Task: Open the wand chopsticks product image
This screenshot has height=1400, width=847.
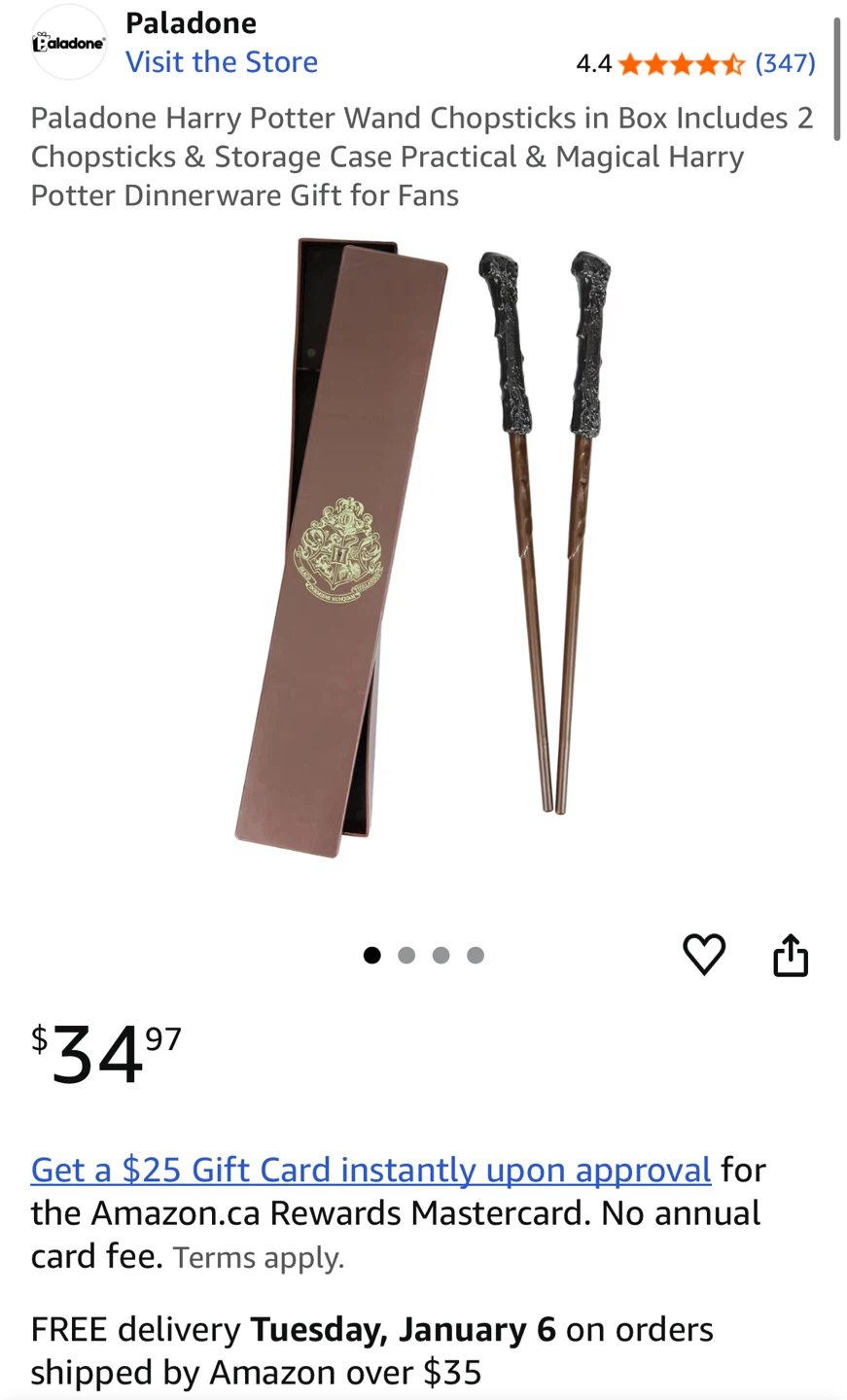Action: click(x=424, y=546)
